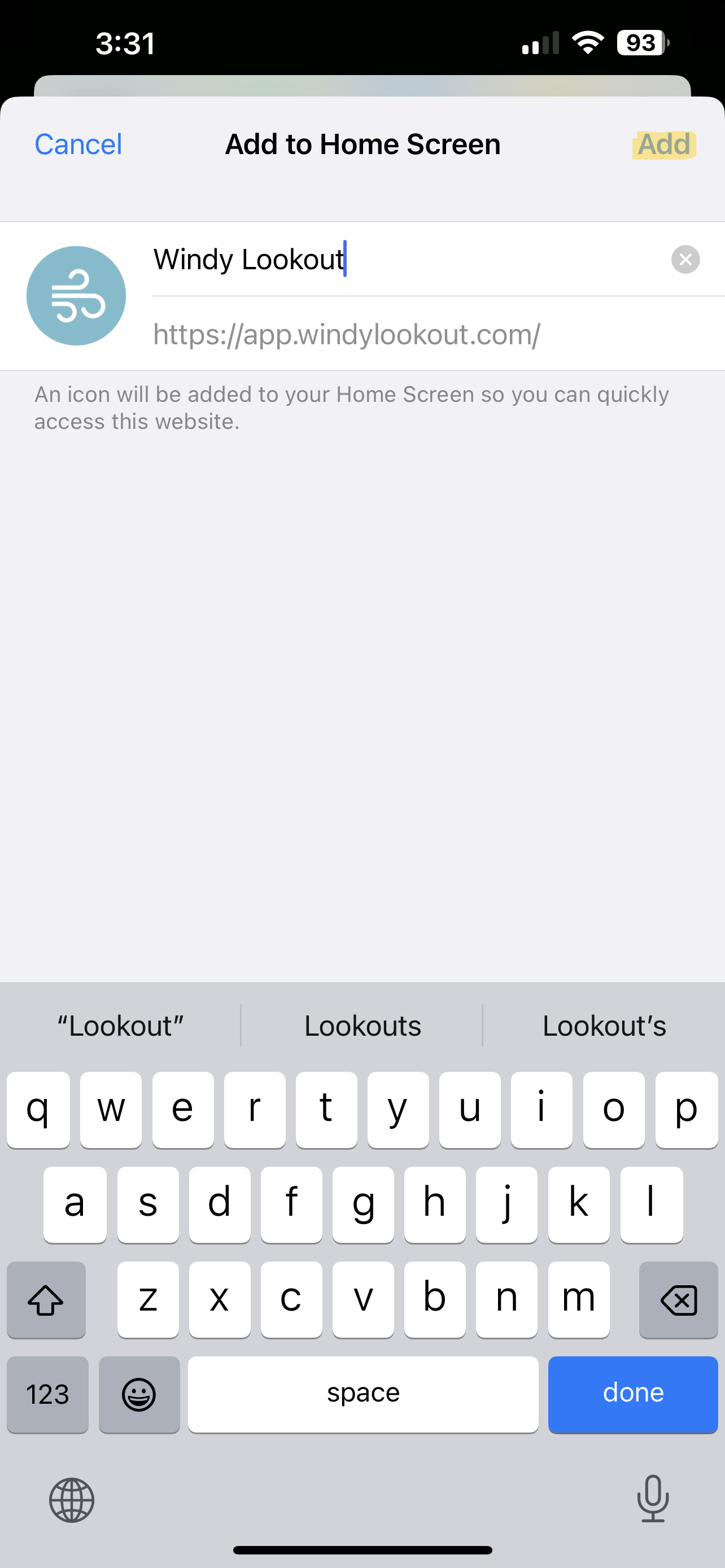Toggle the shift key
Viewport: 725px width, 1568px height.
coord(46,1299)
